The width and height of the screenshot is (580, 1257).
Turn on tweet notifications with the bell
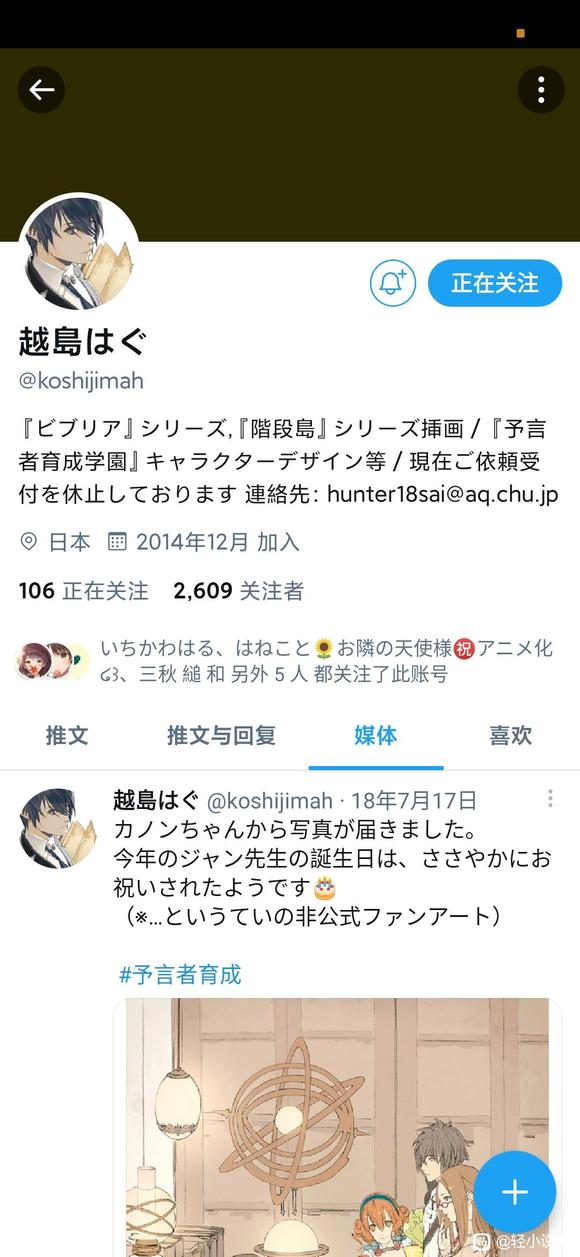[392, 283]
